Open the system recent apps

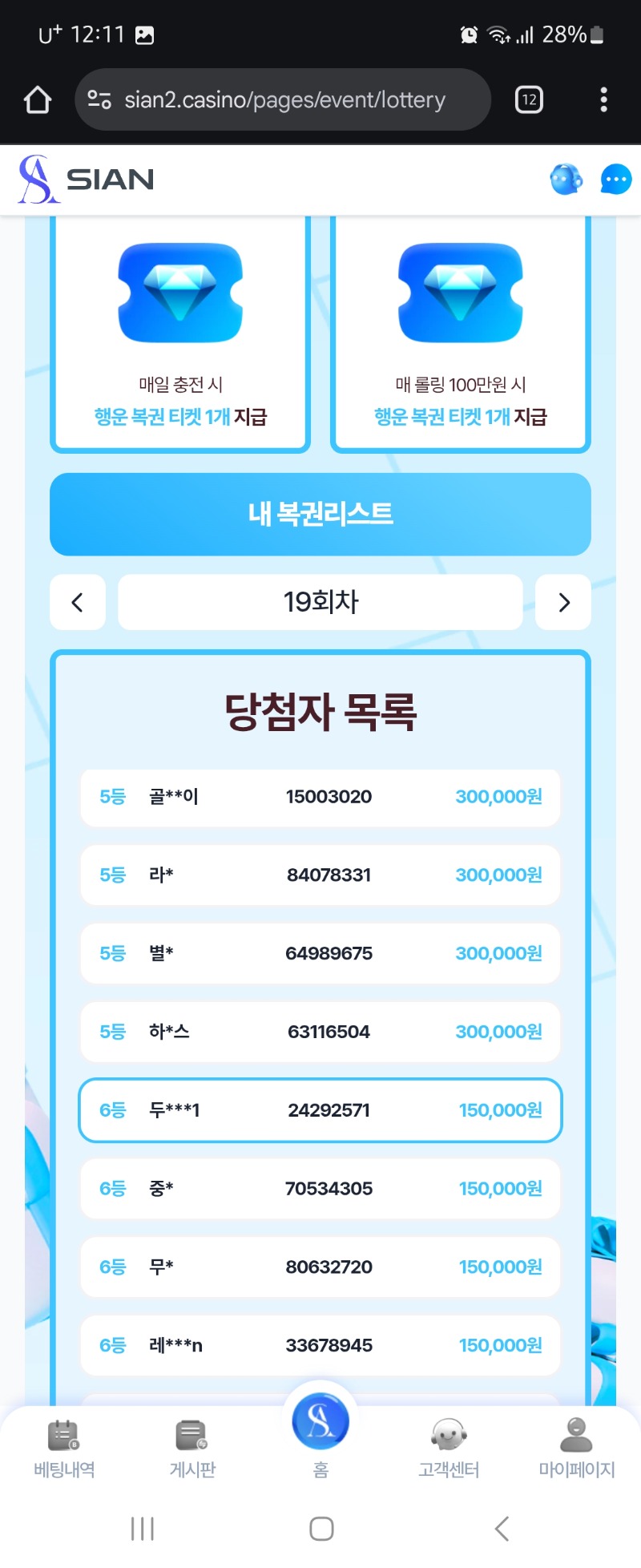click(142, 1529)
